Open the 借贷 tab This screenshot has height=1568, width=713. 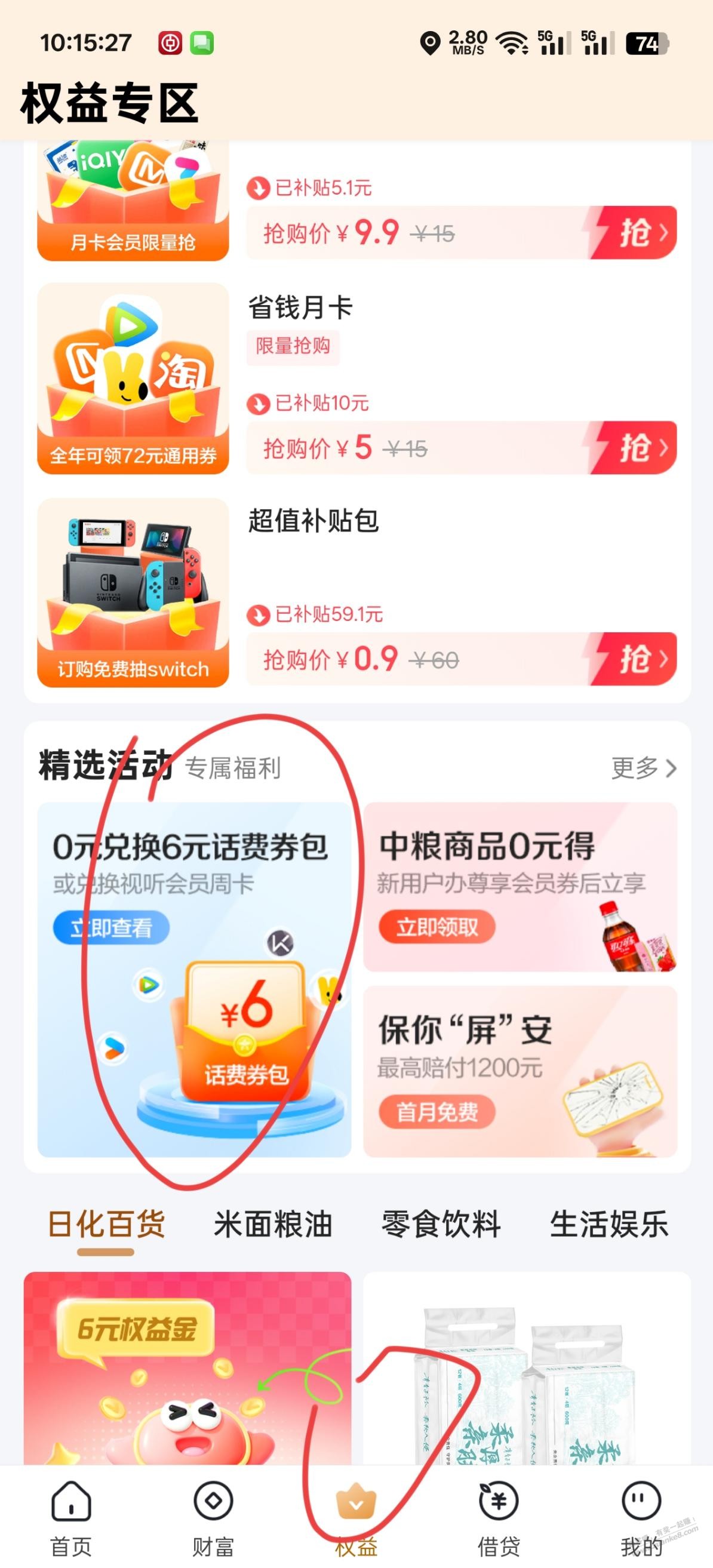click(x=499, y=1517)
